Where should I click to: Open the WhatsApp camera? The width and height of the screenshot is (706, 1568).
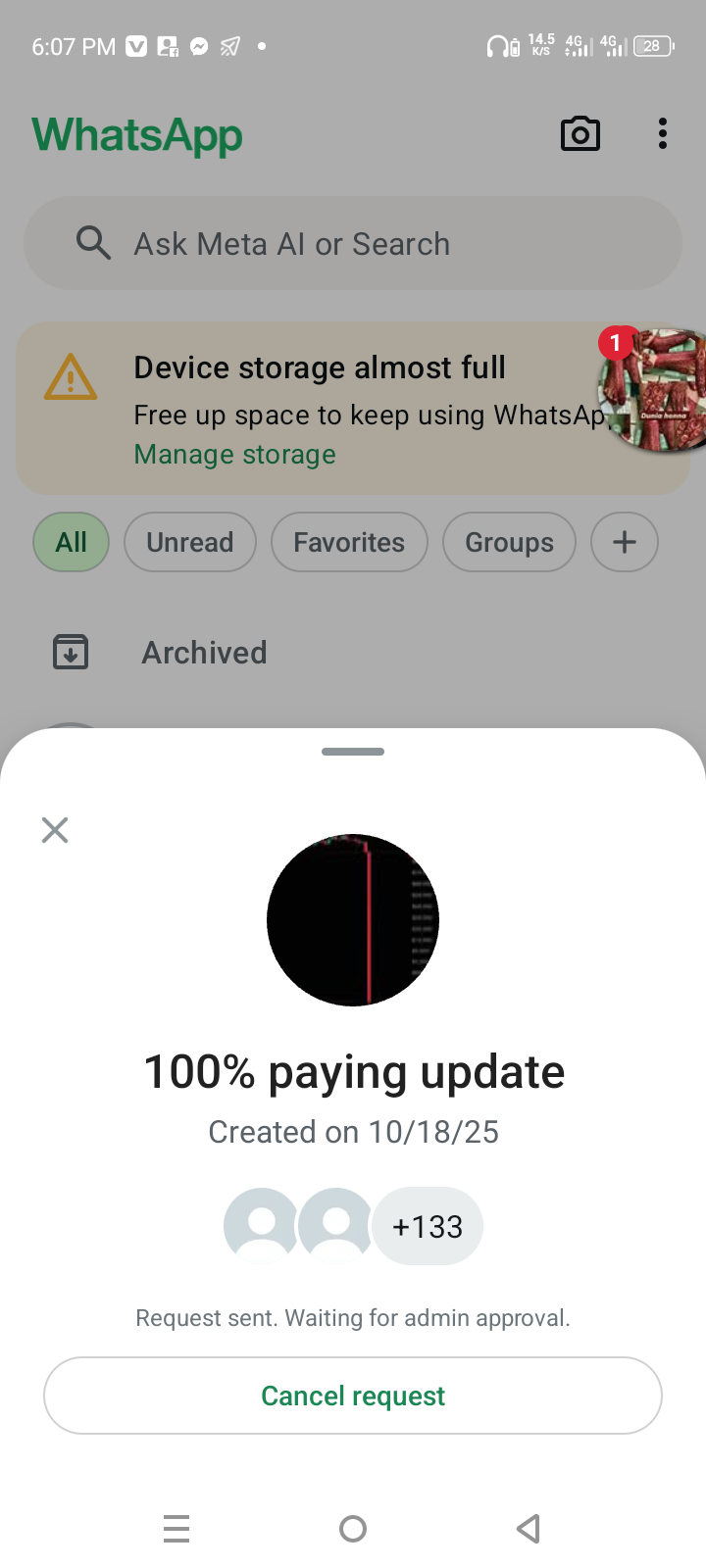(x=580, y=134)
